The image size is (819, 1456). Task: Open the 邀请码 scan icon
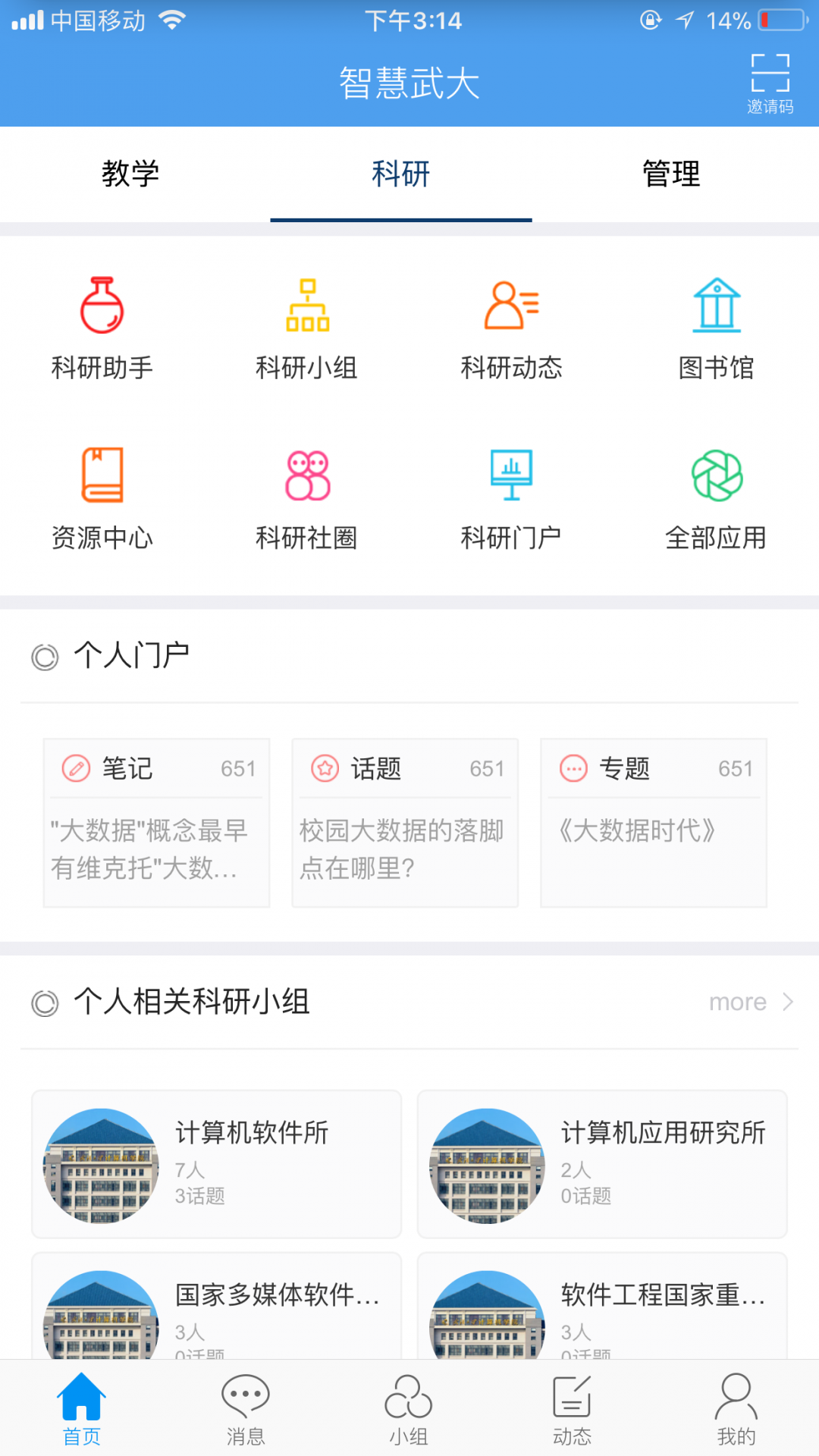click(770, 83)
